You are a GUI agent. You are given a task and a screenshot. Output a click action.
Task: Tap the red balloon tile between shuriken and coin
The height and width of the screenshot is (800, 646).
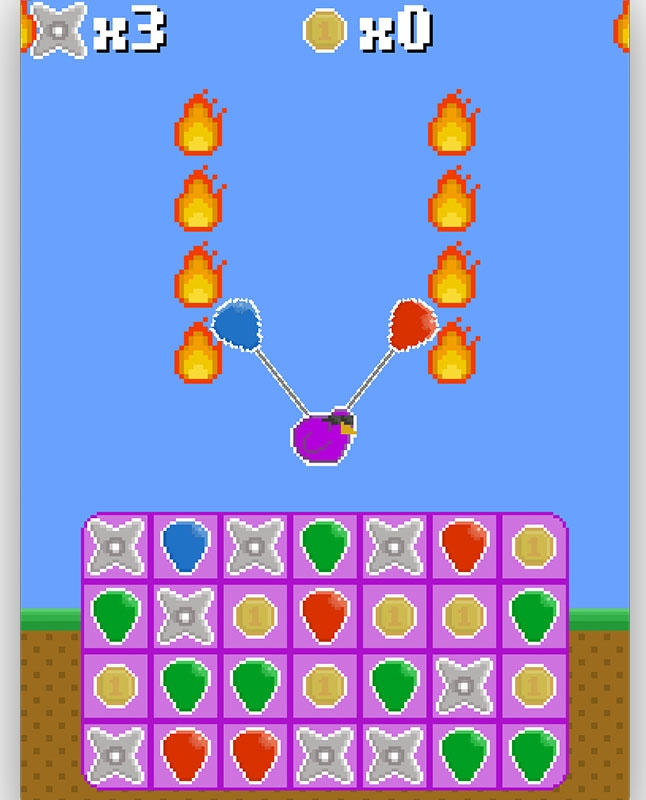tap(464, 547)
